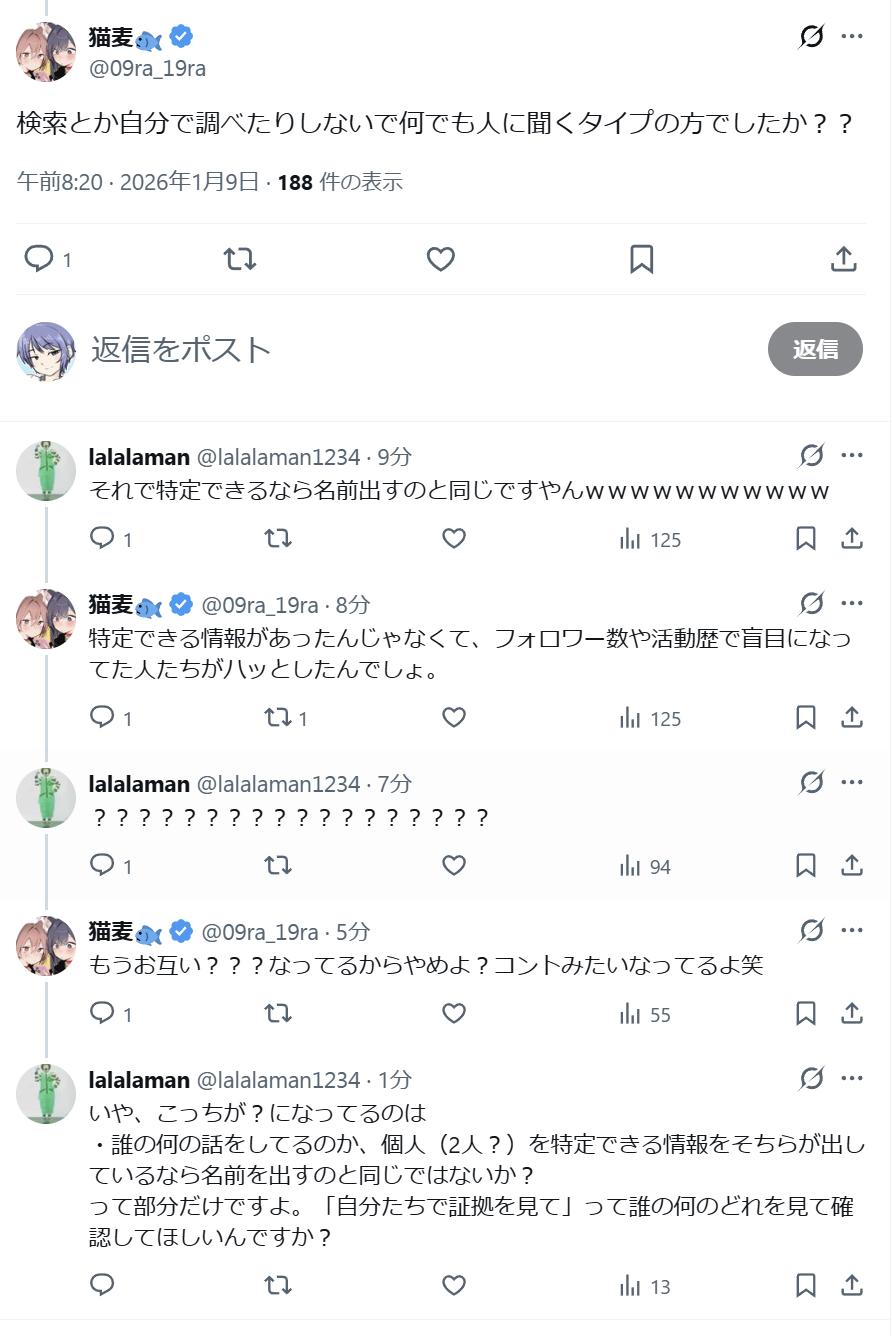Open replies of the main post
The image size is (892, 1336).
(48, 260)
